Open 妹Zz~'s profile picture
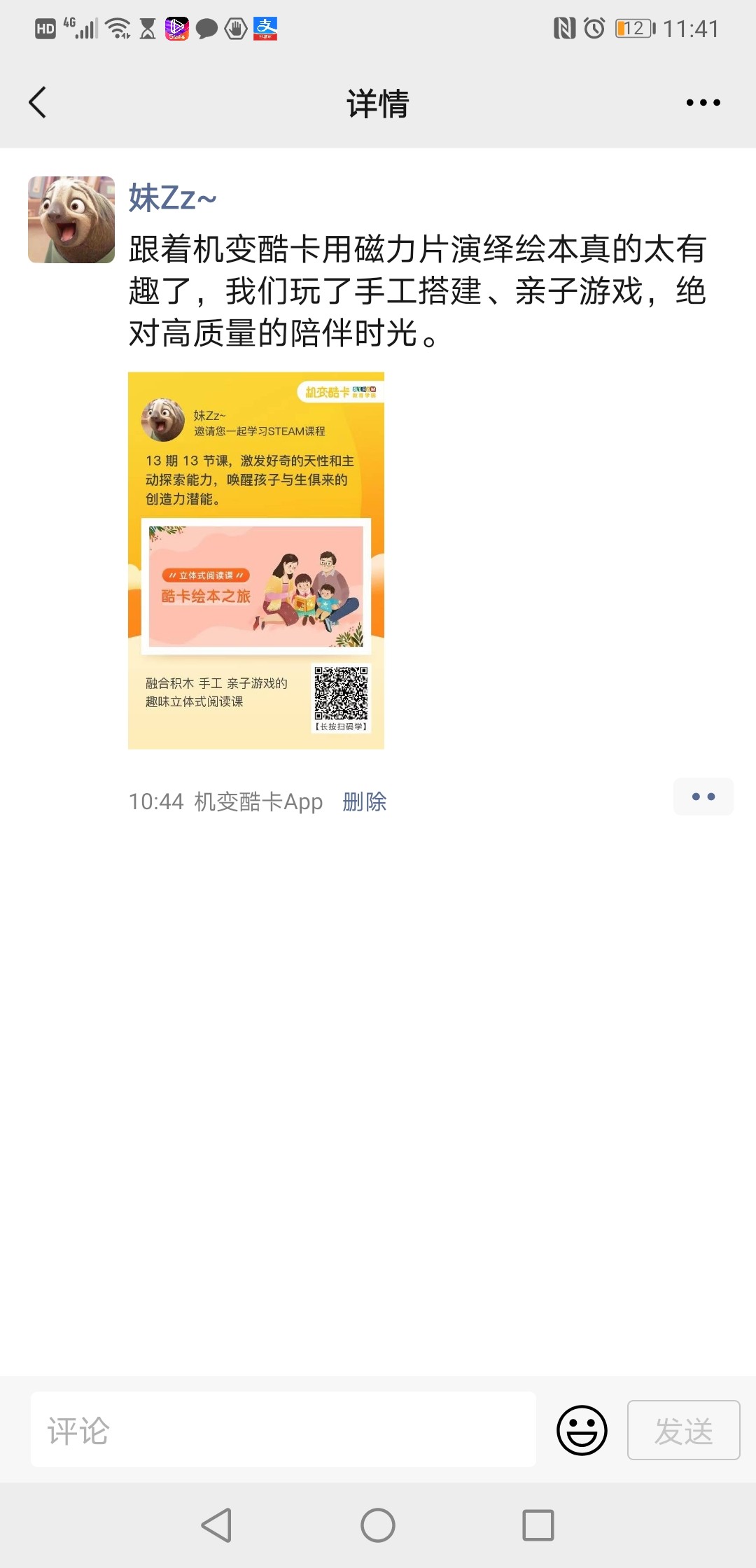Viewport: 756px width, 1568px height. point(71,220)
